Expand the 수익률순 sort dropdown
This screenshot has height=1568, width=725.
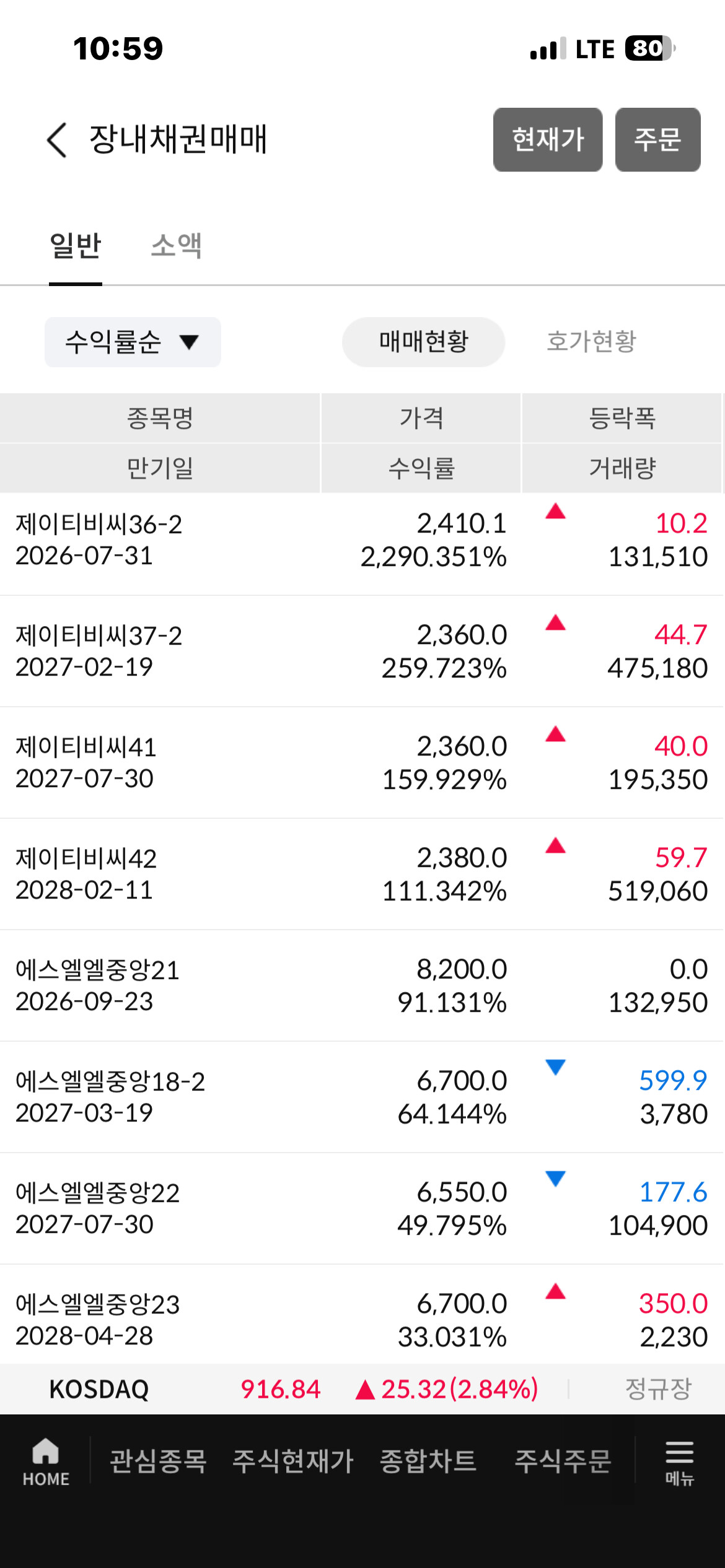[133, 342]
